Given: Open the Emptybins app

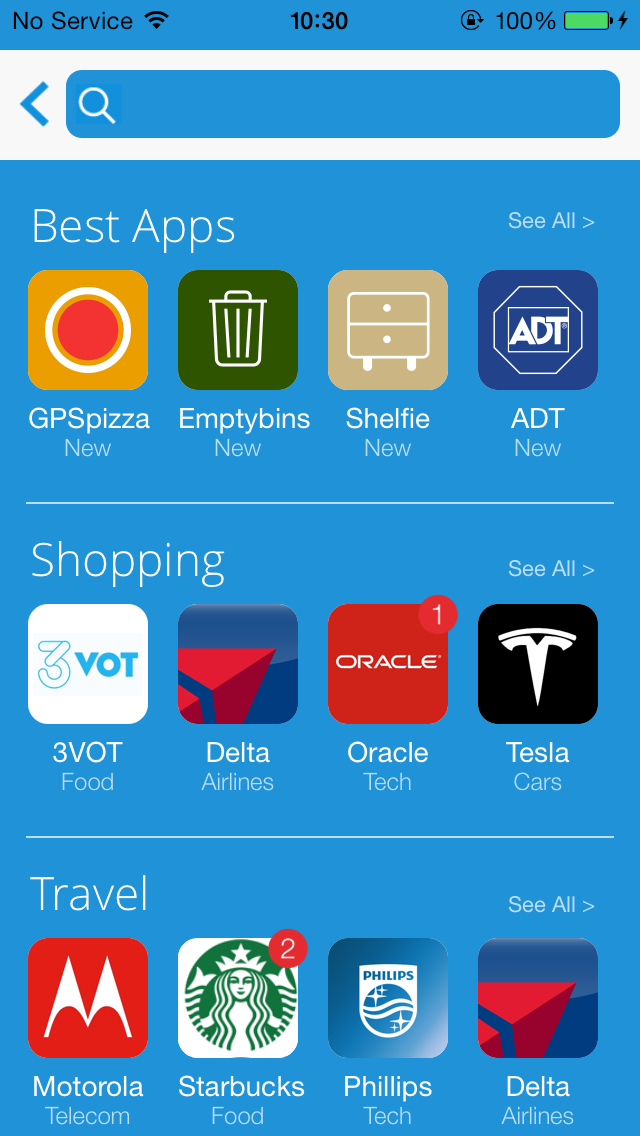Looking at the screenshot, I should [238, 330].
